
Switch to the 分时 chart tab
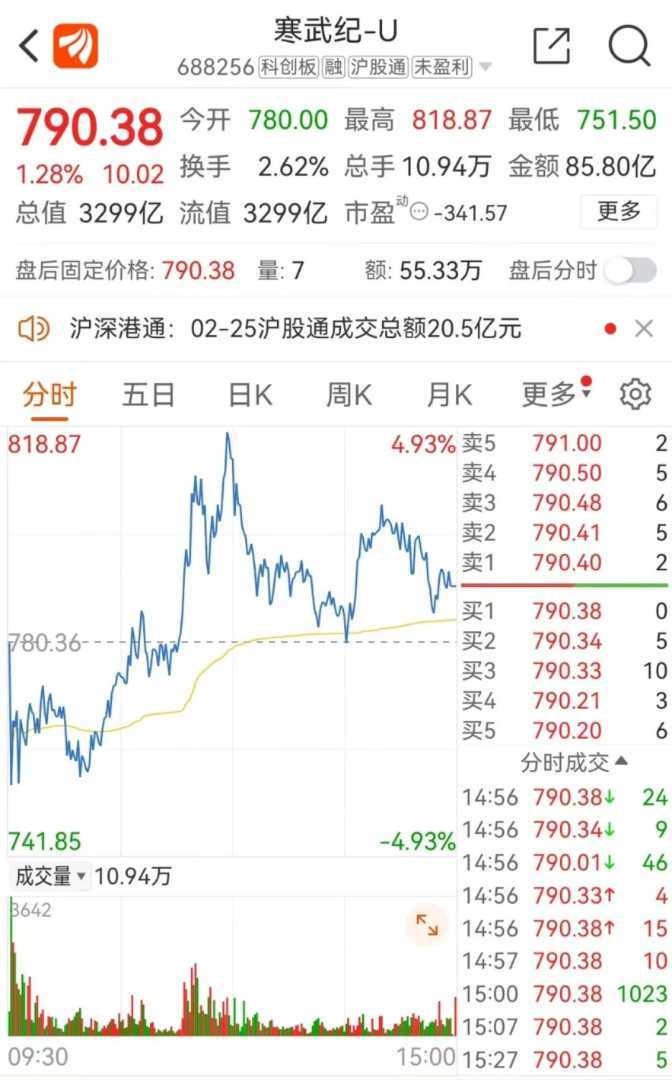(49, 395)
